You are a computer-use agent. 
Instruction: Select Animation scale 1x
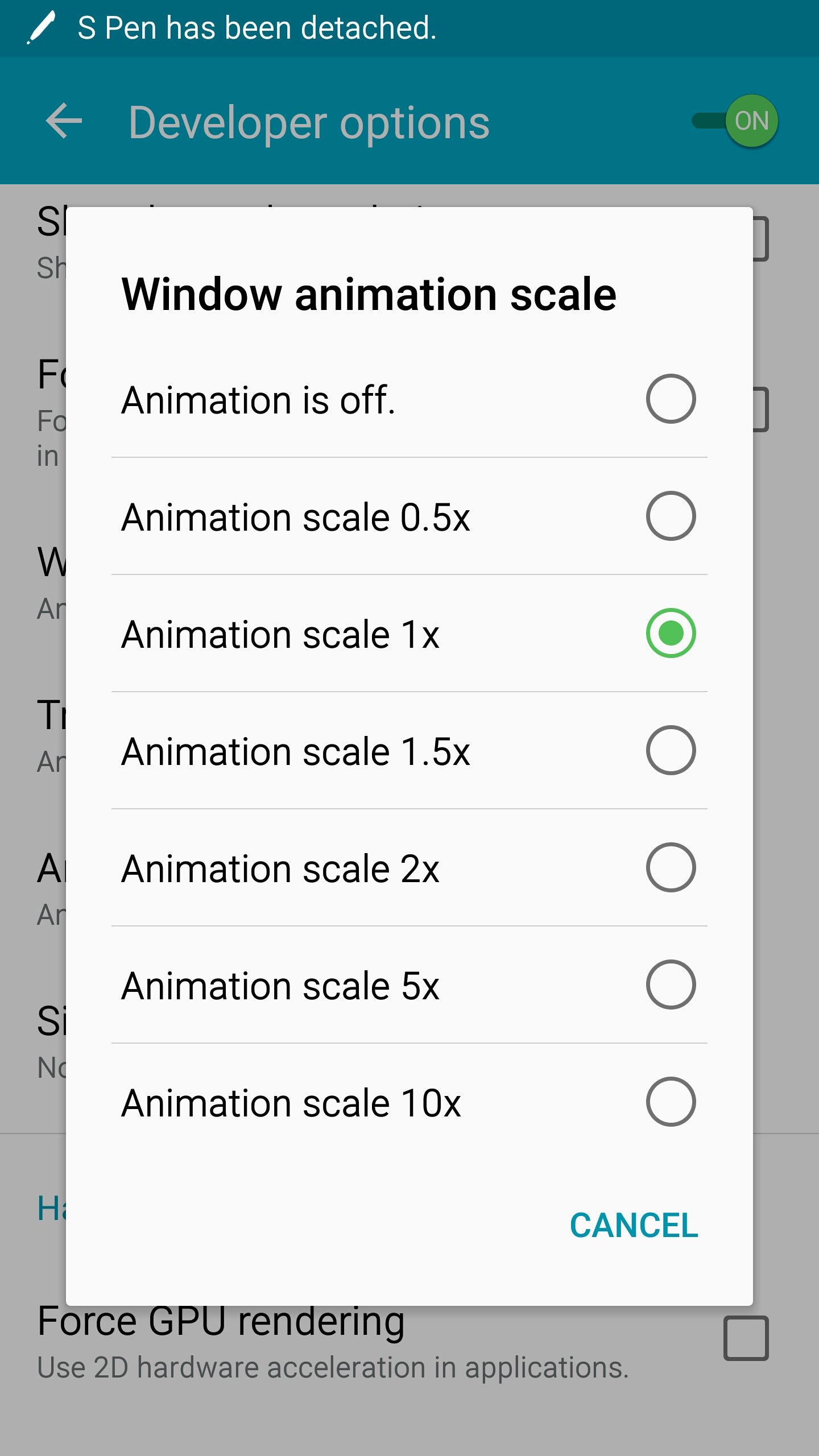(409, 634)
